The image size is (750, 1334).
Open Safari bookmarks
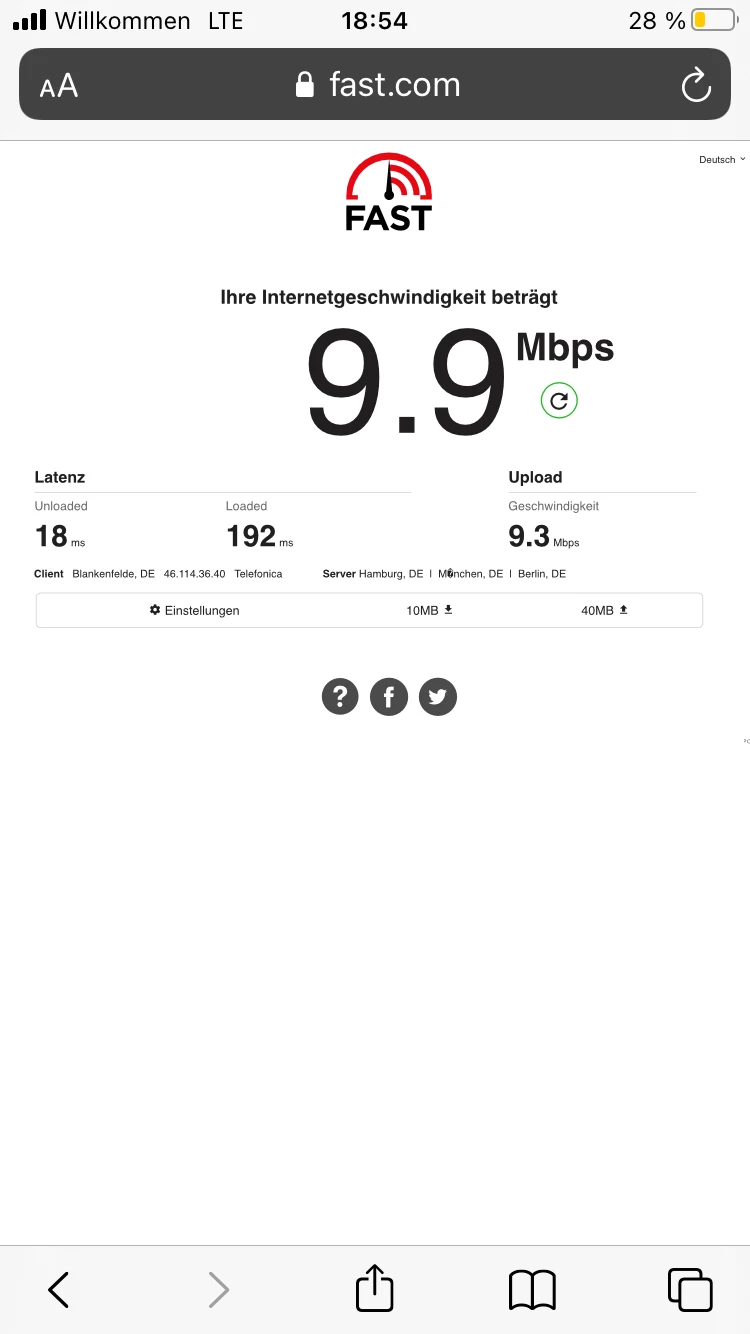[532, 1289]
